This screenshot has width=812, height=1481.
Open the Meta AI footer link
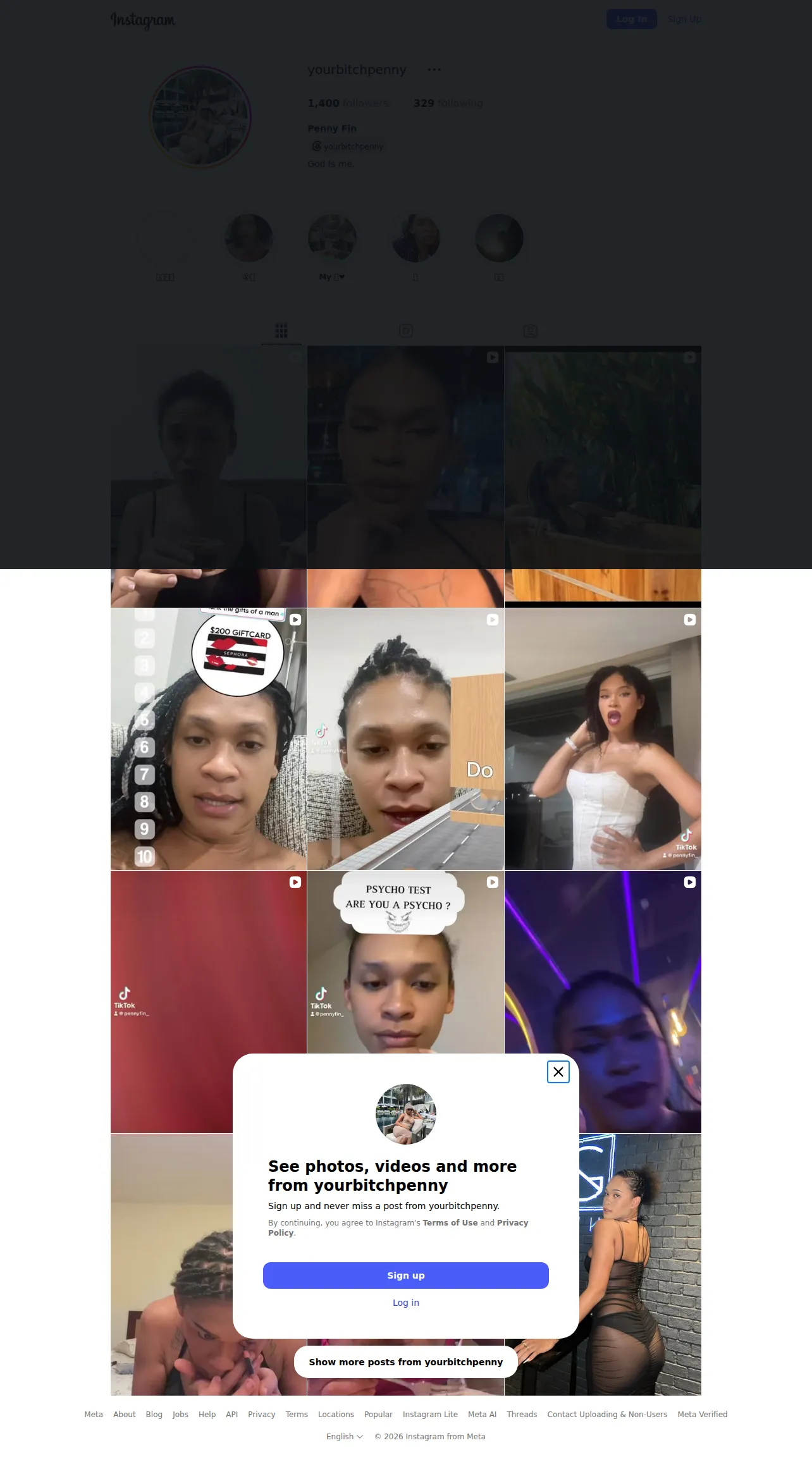click(x=482, y=1414)
